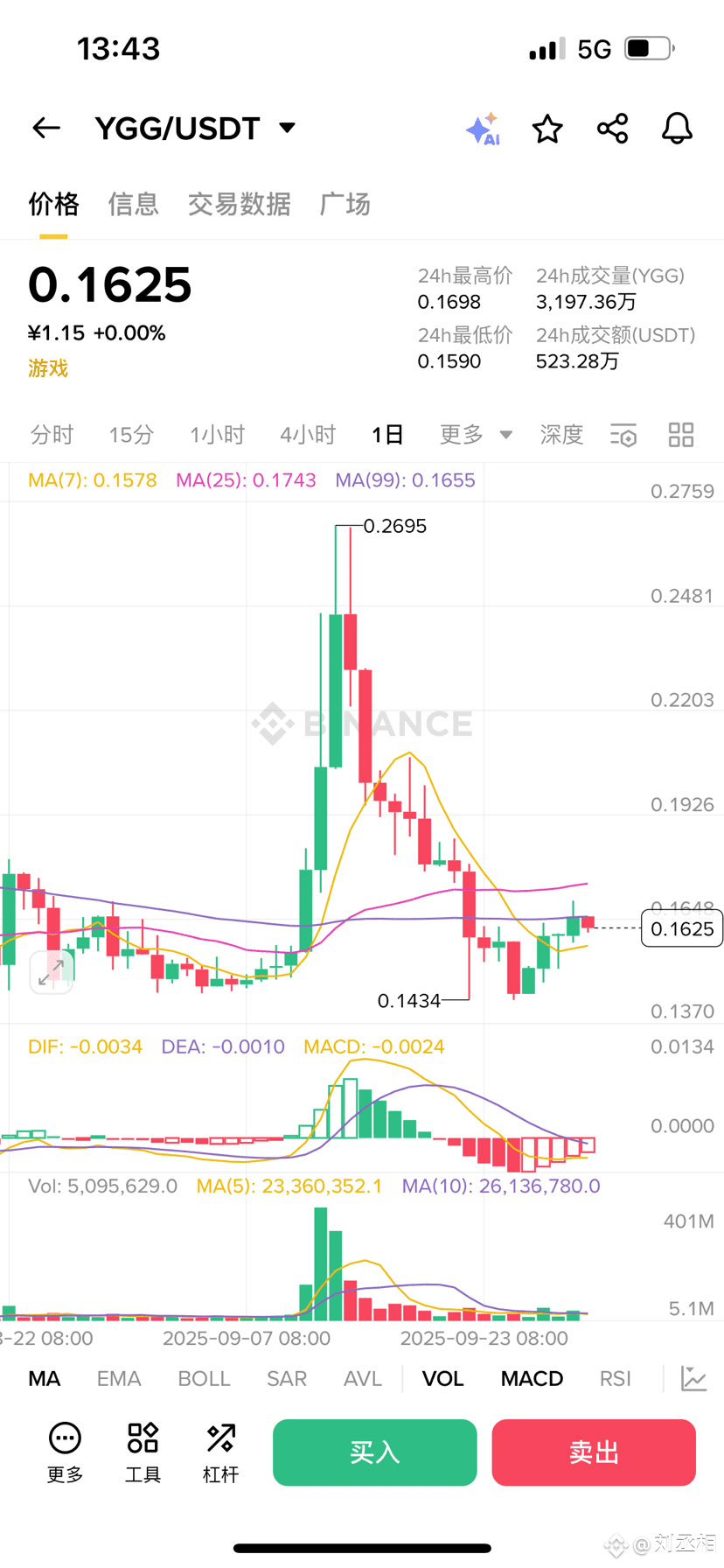Open the YGG/USDT pair dropdown
The height and width of the screenshot is (1568, 724).
(287, 129)
